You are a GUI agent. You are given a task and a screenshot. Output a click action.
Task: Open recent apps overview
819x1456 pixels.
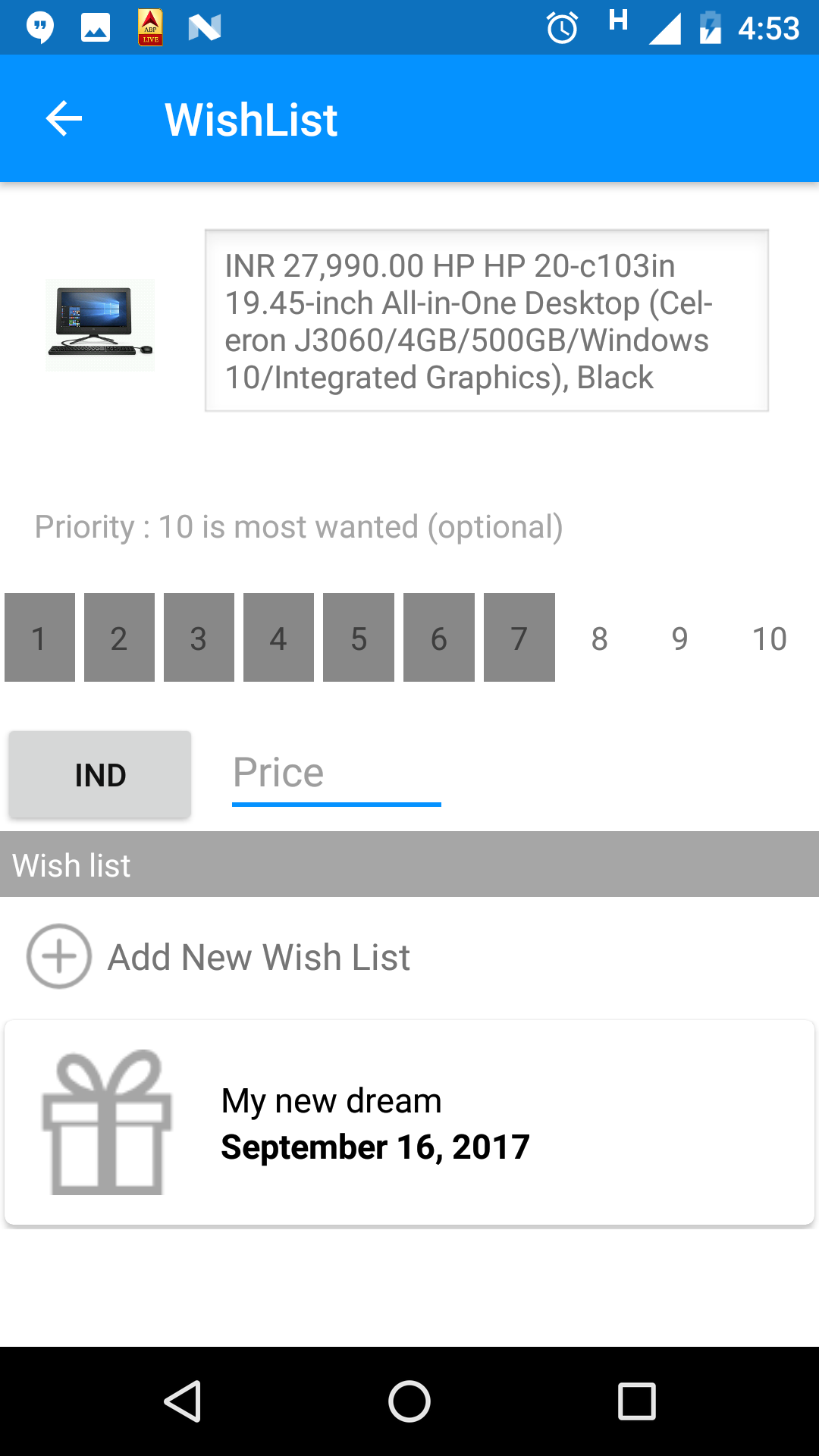pyautogui.click(x=636, y=1401)
